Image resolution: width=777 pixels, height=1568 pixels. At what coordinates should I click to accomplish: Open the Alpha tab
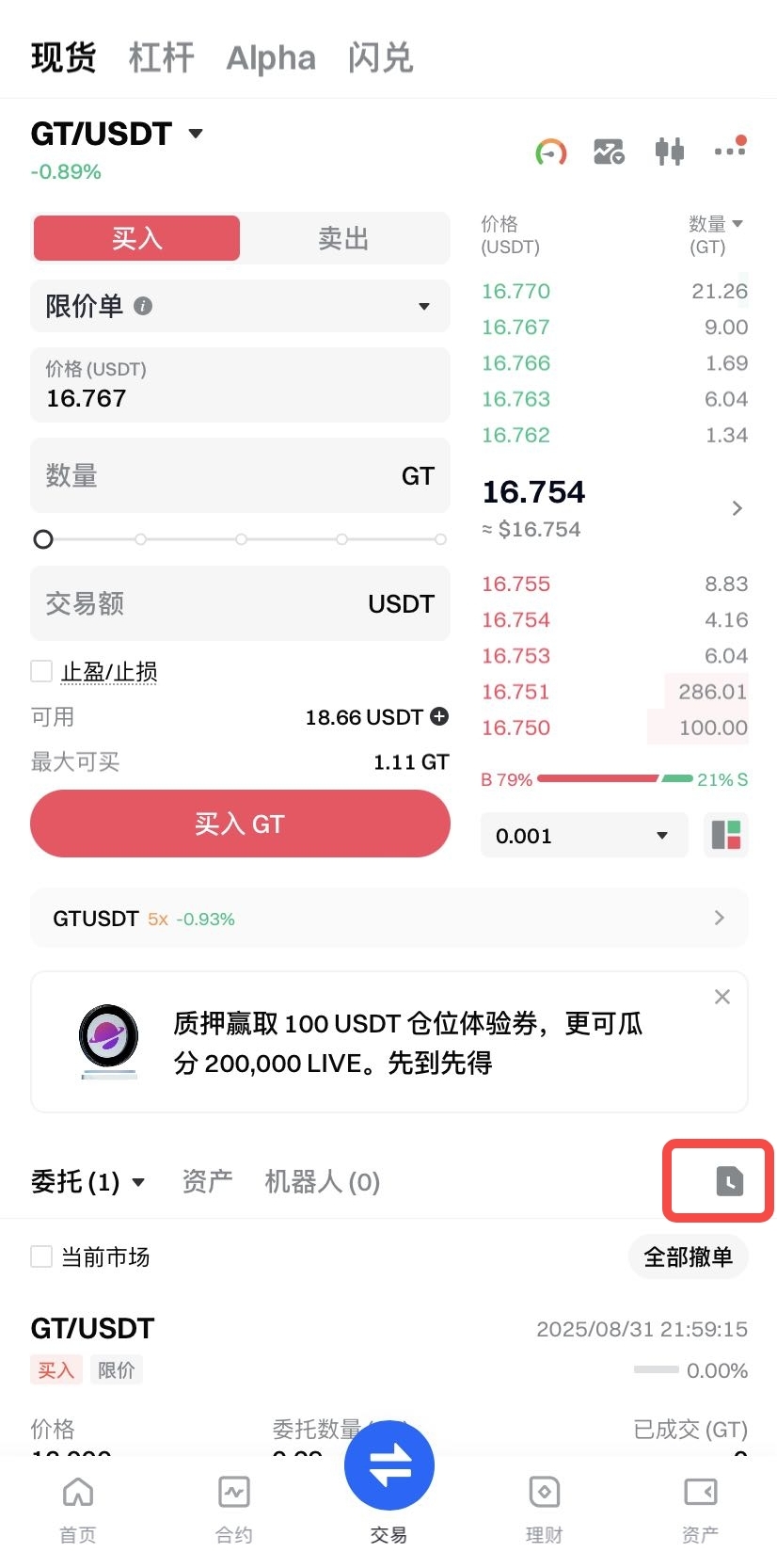(271, 58)
